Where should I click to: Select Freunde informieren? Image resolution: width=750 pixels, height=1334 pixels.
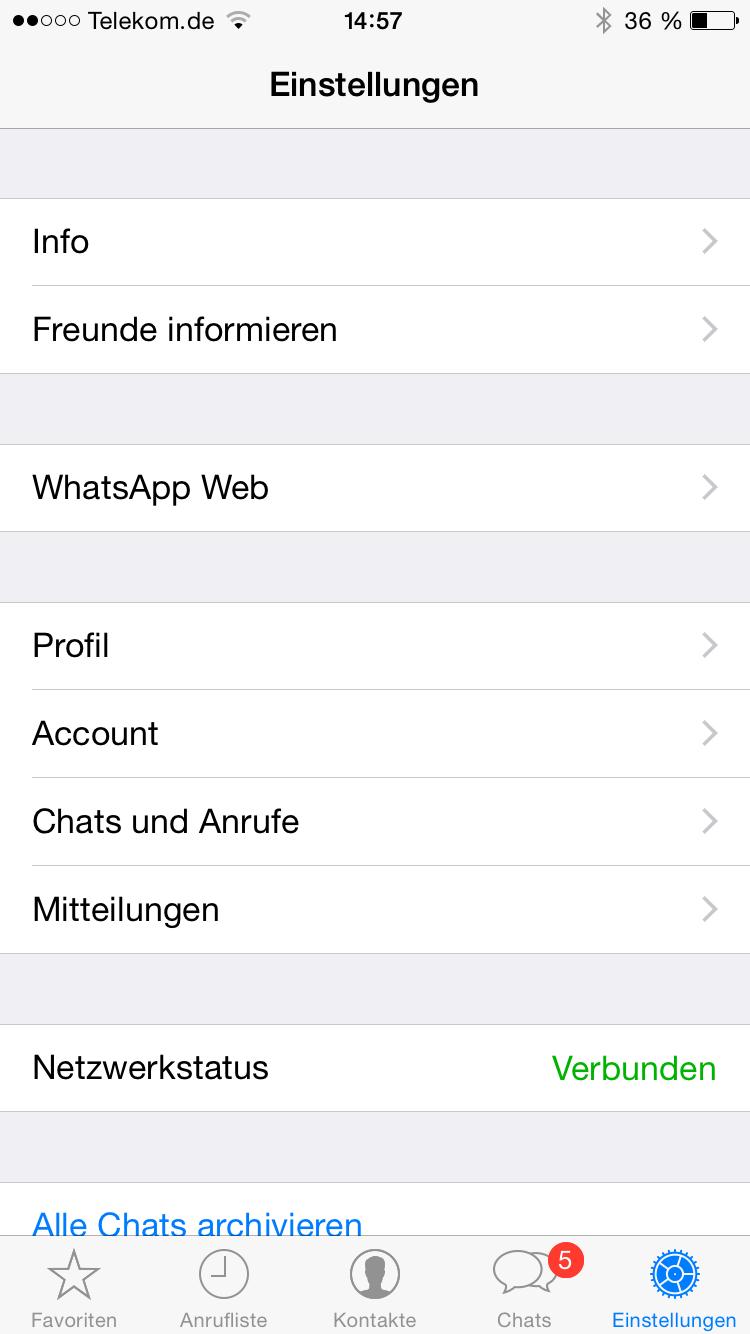(x=375, y=330)
